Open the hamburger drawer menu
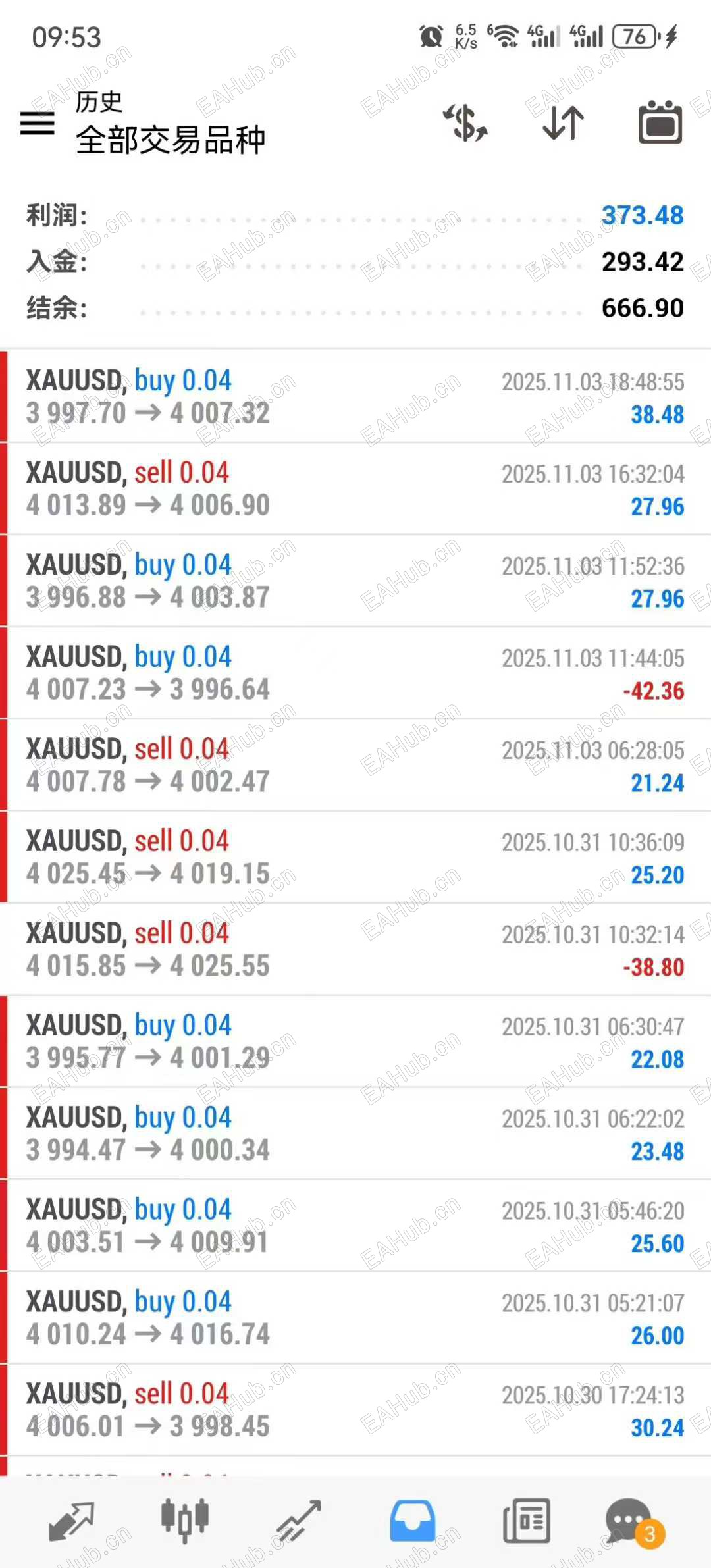The image size is (711, 1568). [37, 122]
